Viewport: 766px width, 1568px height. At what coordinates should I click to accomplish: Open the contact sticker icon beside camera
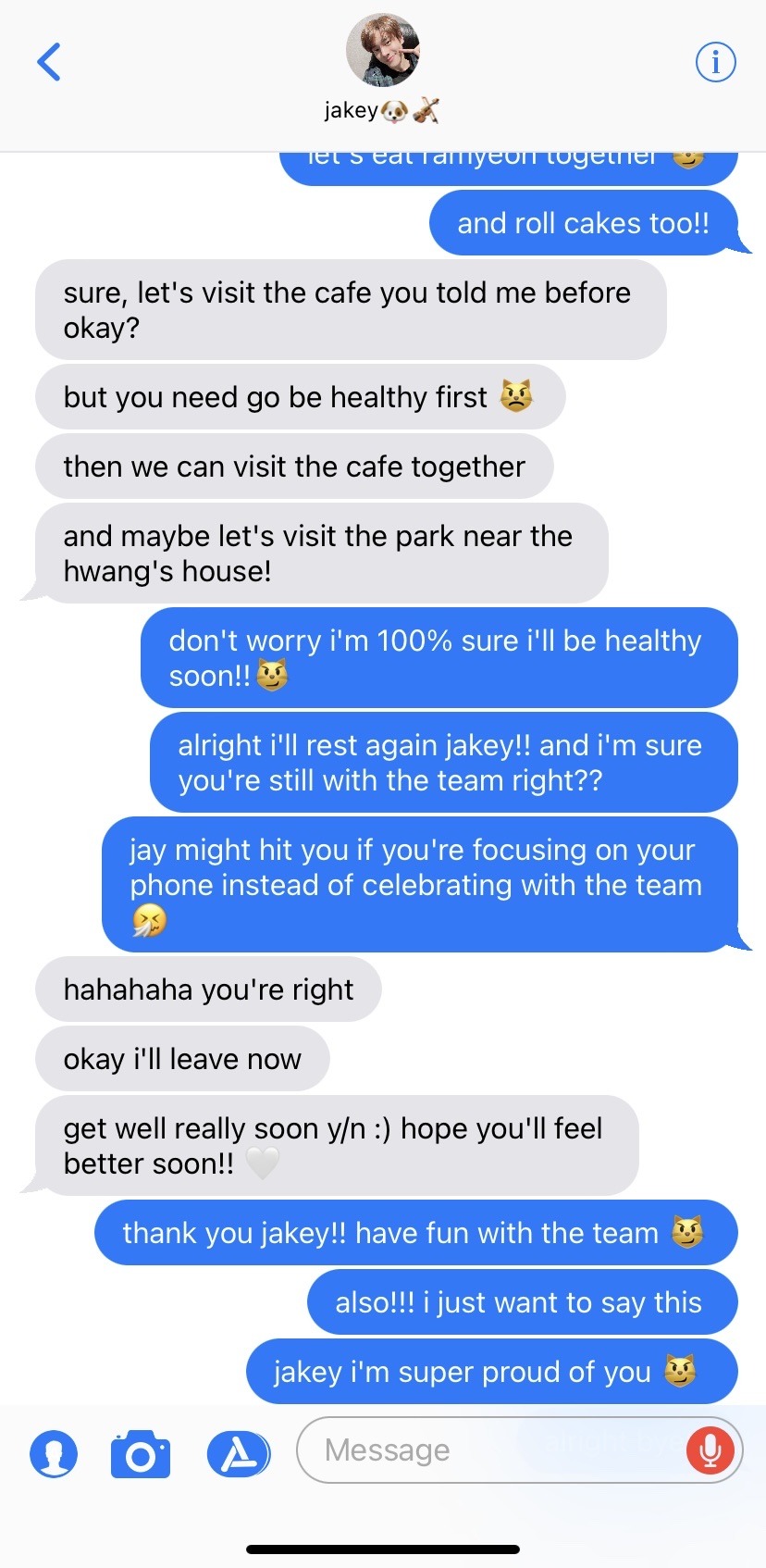point(54,1453)
